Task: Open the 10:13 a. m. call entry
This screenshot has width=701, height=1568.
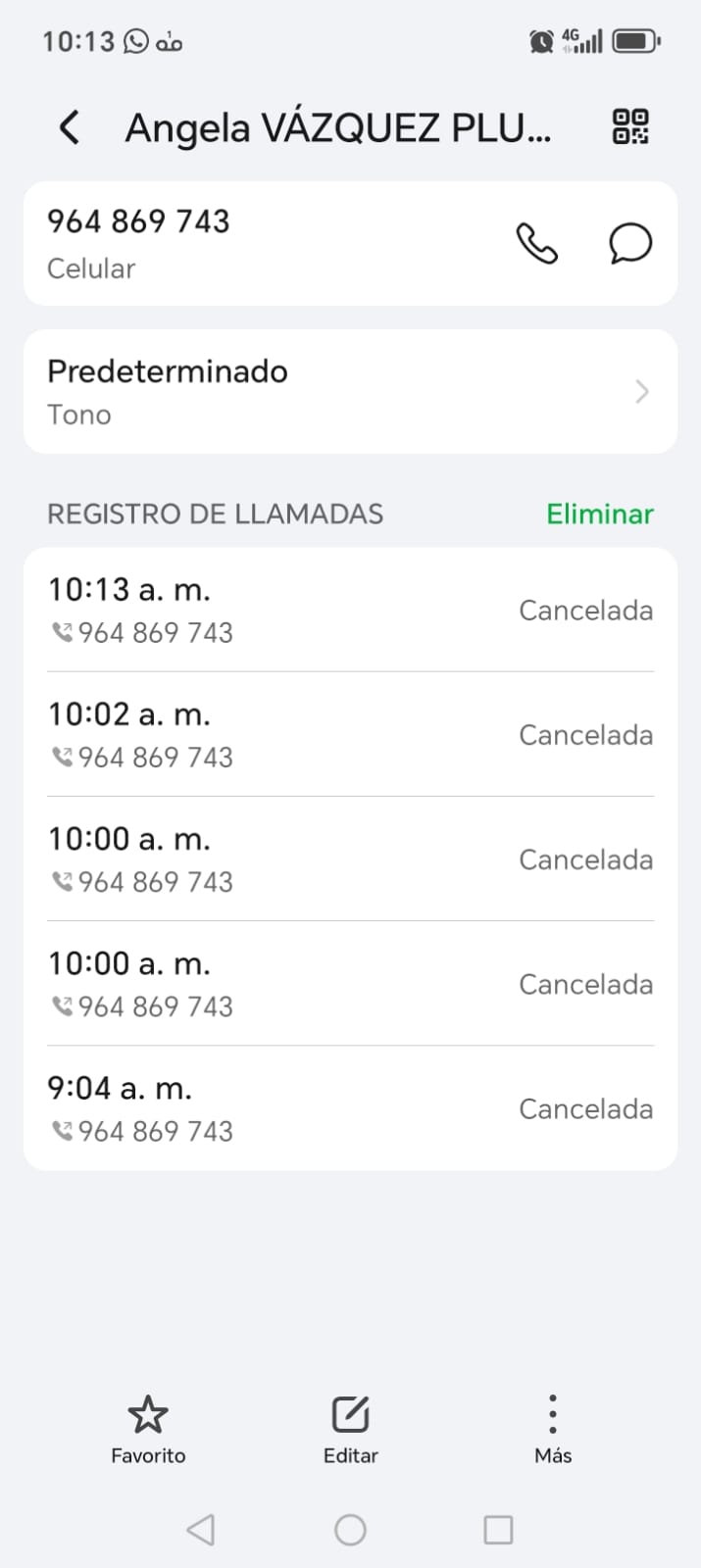Action: tap(350, 611)
